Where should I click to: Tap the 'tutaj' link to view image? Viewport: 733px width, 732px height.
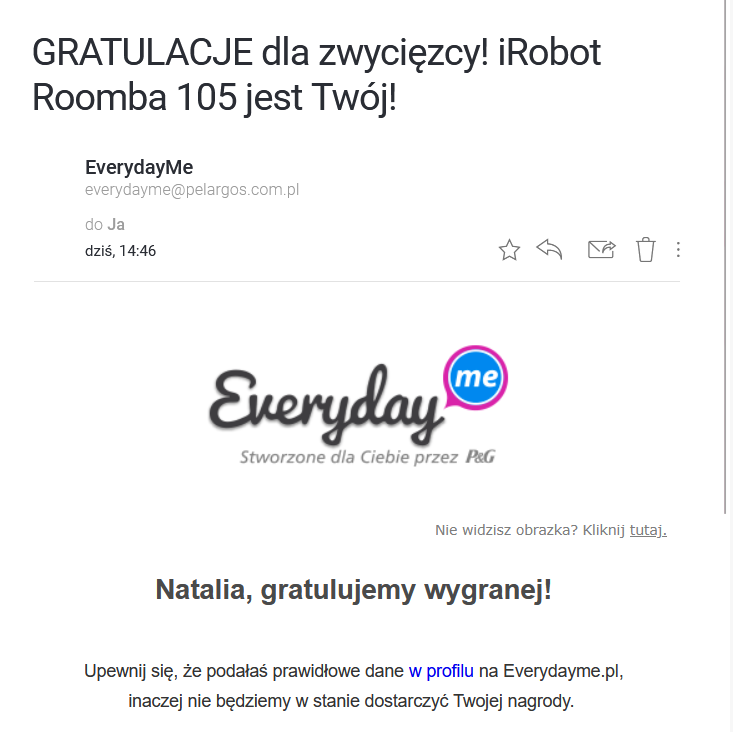coord(648,530)
